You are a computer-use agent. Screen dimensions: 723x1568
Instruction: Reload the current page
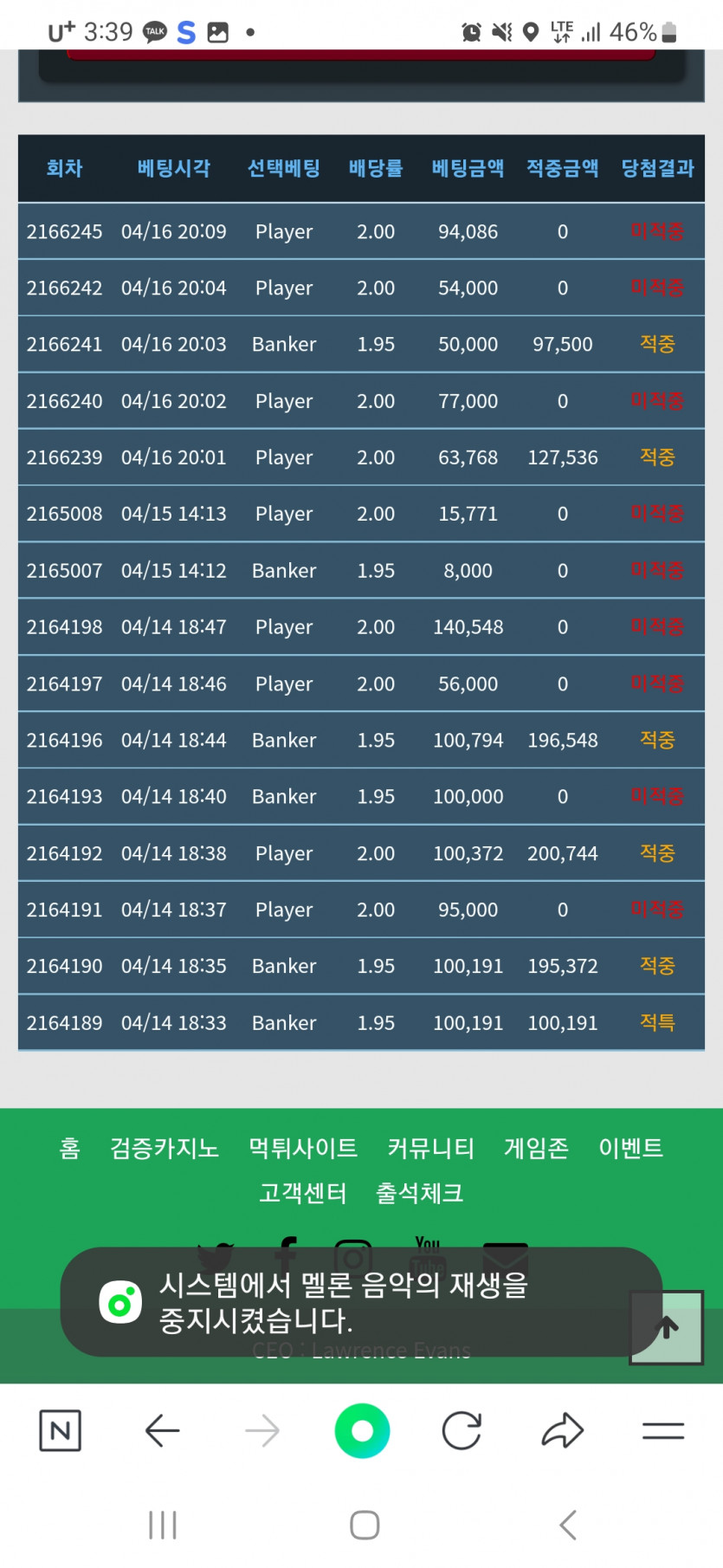coord(462,1430)
